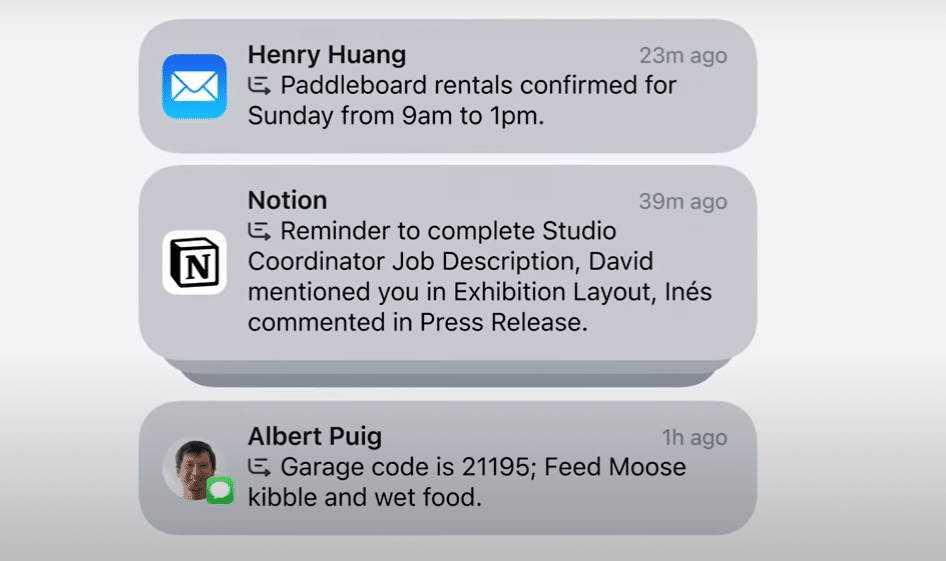Open Henry Huang's paddleboard rentals notification
Screen dimensions: 946x561
tap(447, 86)
